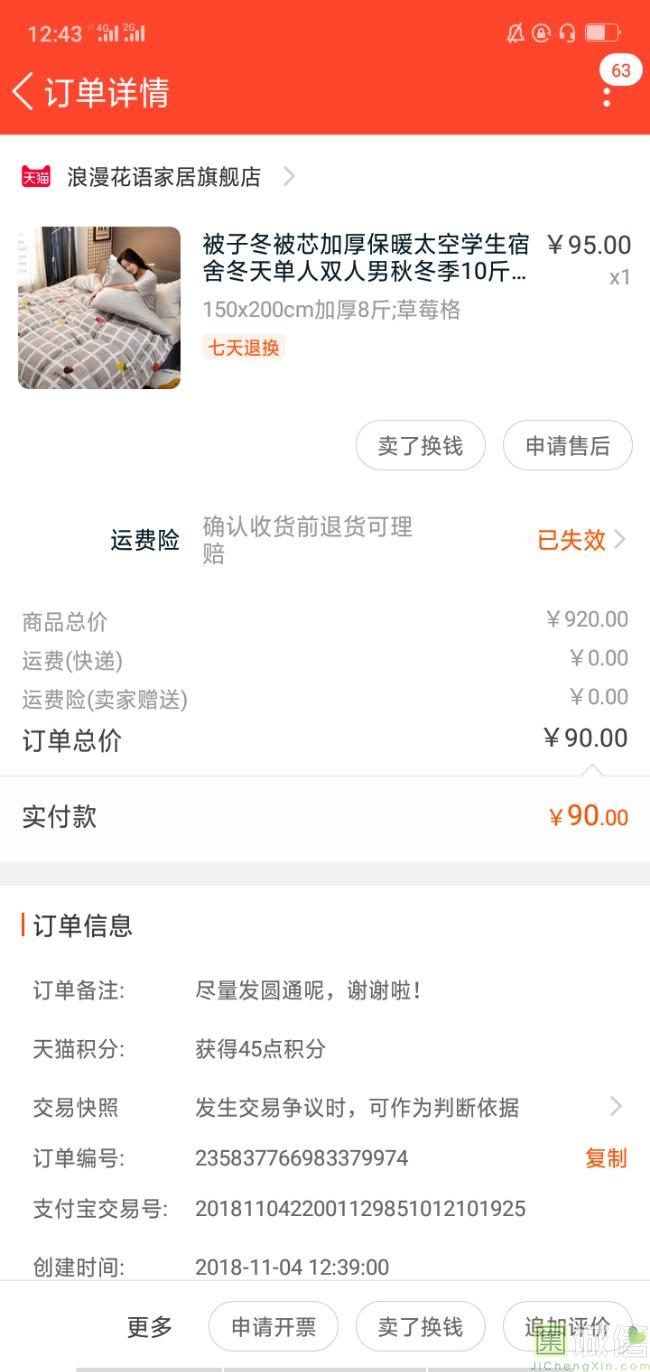Tap 申请开票 to request an invoice

[273, 1327]
